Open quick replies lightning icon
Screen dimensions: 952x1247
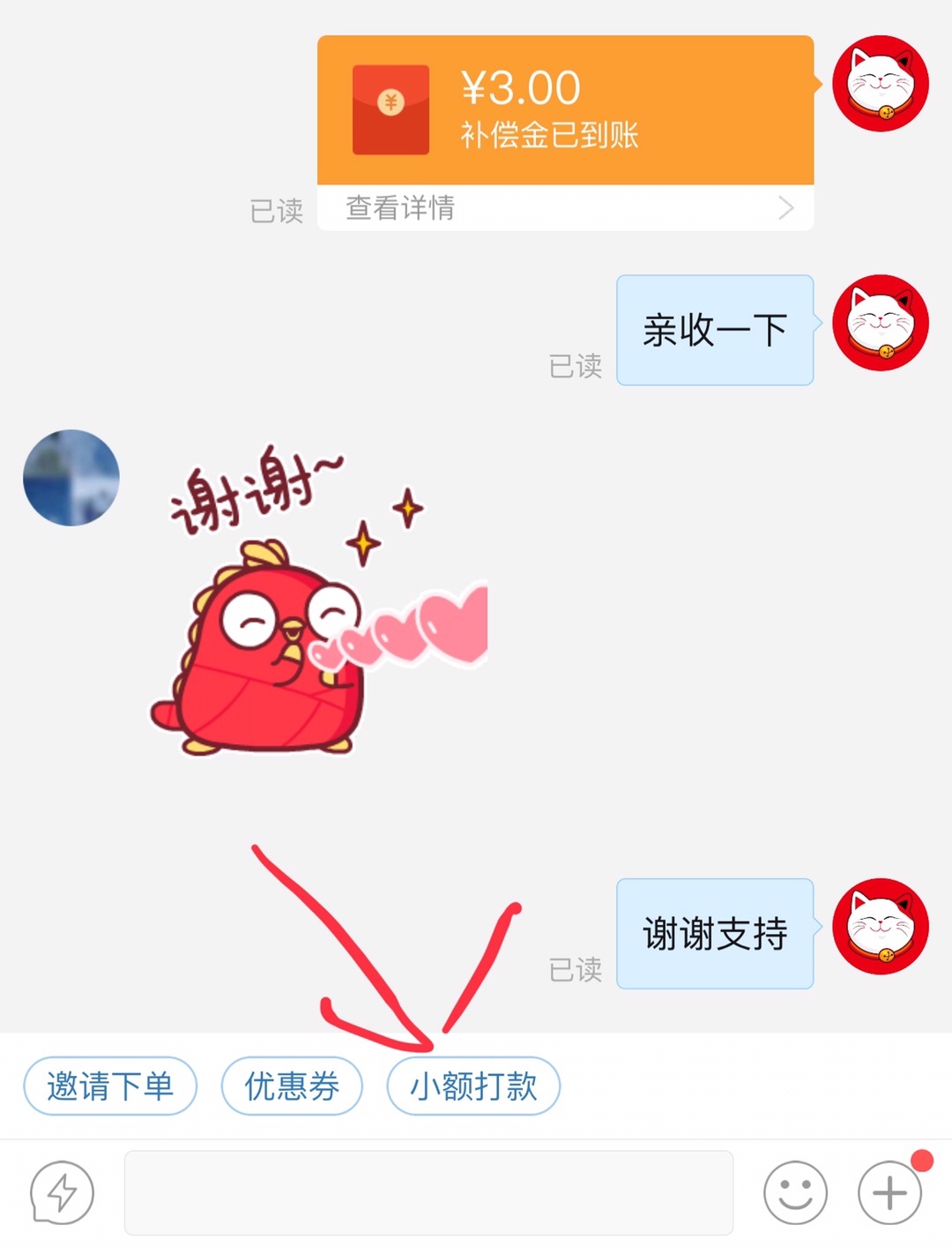[62, 1192]
